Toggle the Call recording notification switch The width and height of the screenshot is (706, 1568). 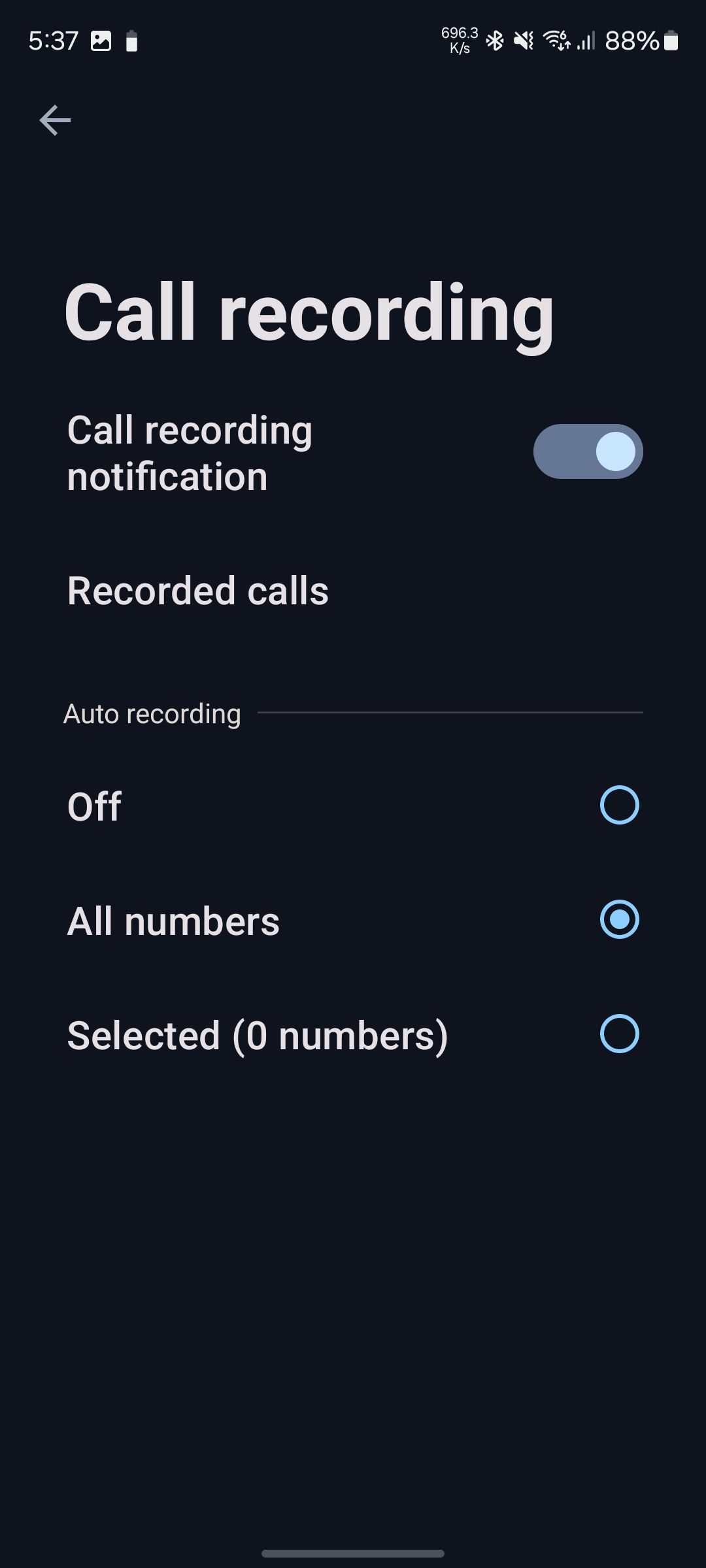(588, 451)
